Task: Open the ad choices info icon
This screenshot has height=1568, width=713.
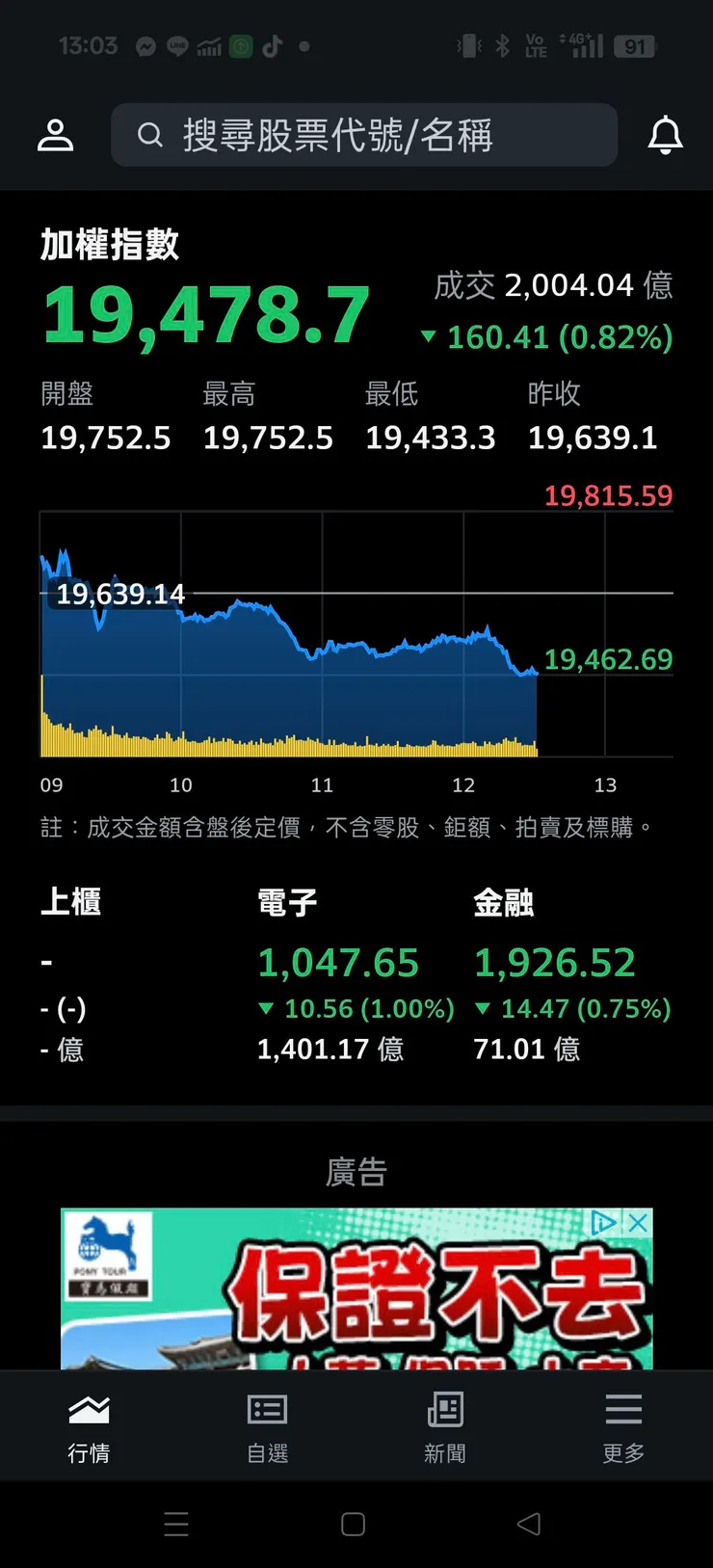Action: pos(603,1223)
